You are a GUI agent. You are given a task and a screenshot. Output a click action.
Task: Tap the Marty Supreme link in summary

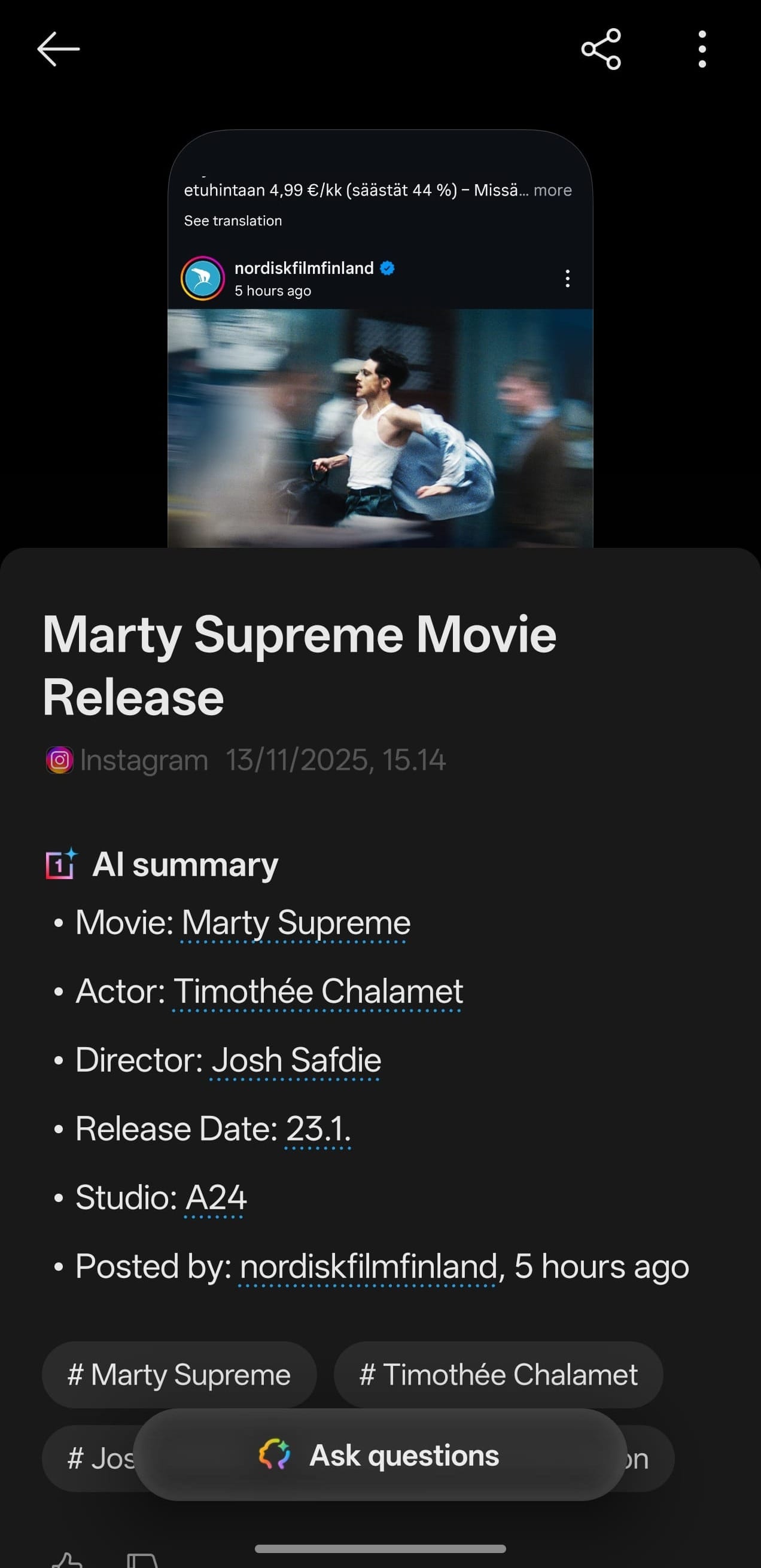pyautogui.click(x=296, y=923)
